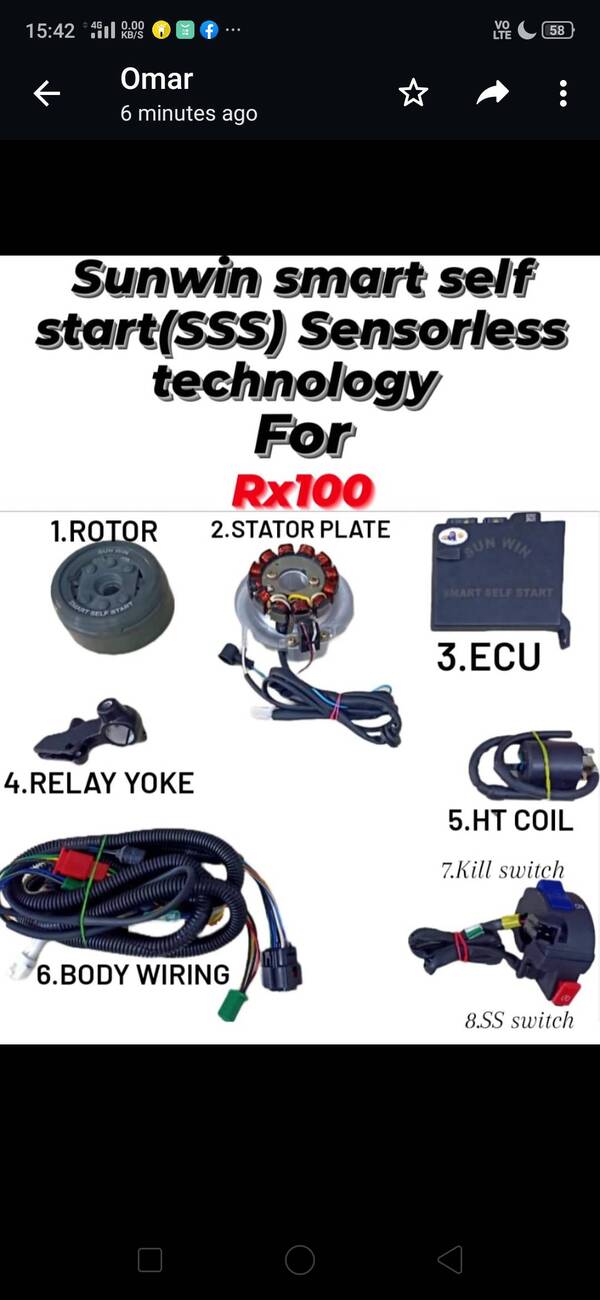The height and width of the screenshot is (1300, 600).
Task: Star this image message
Action: [413, 94]
